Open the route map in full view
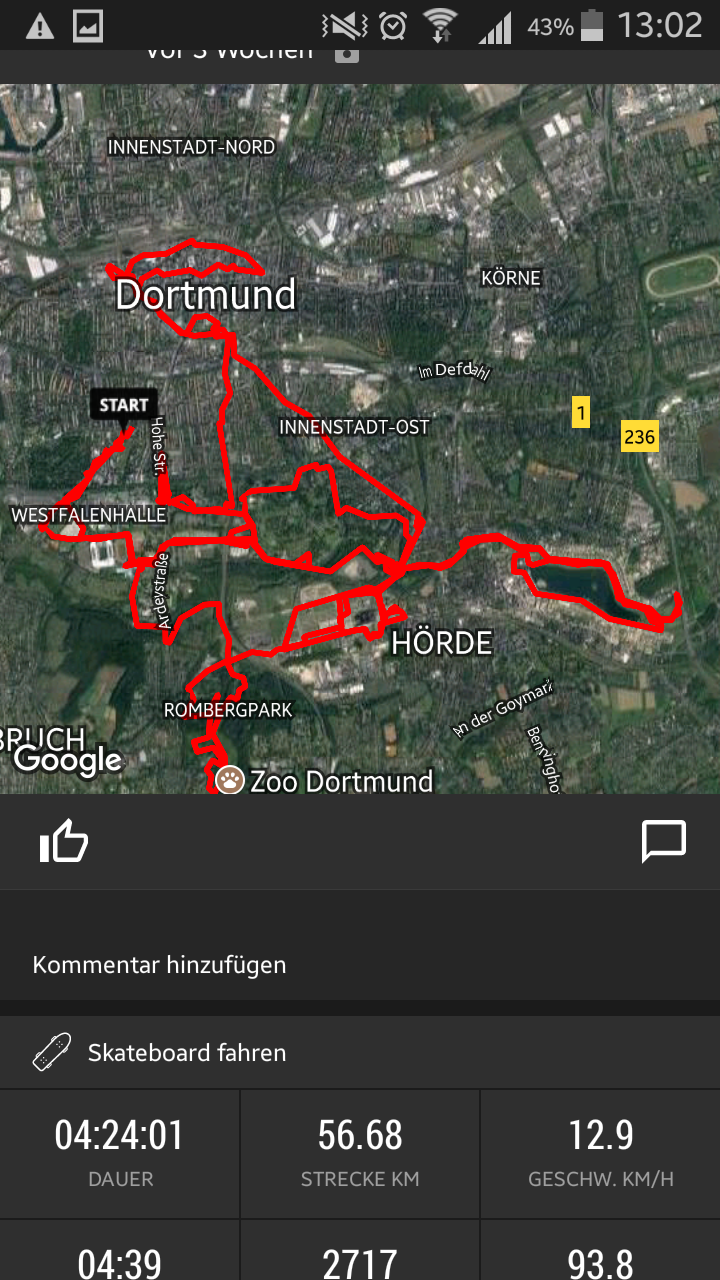The image size is (720, 1280). (x=360, y=439)
